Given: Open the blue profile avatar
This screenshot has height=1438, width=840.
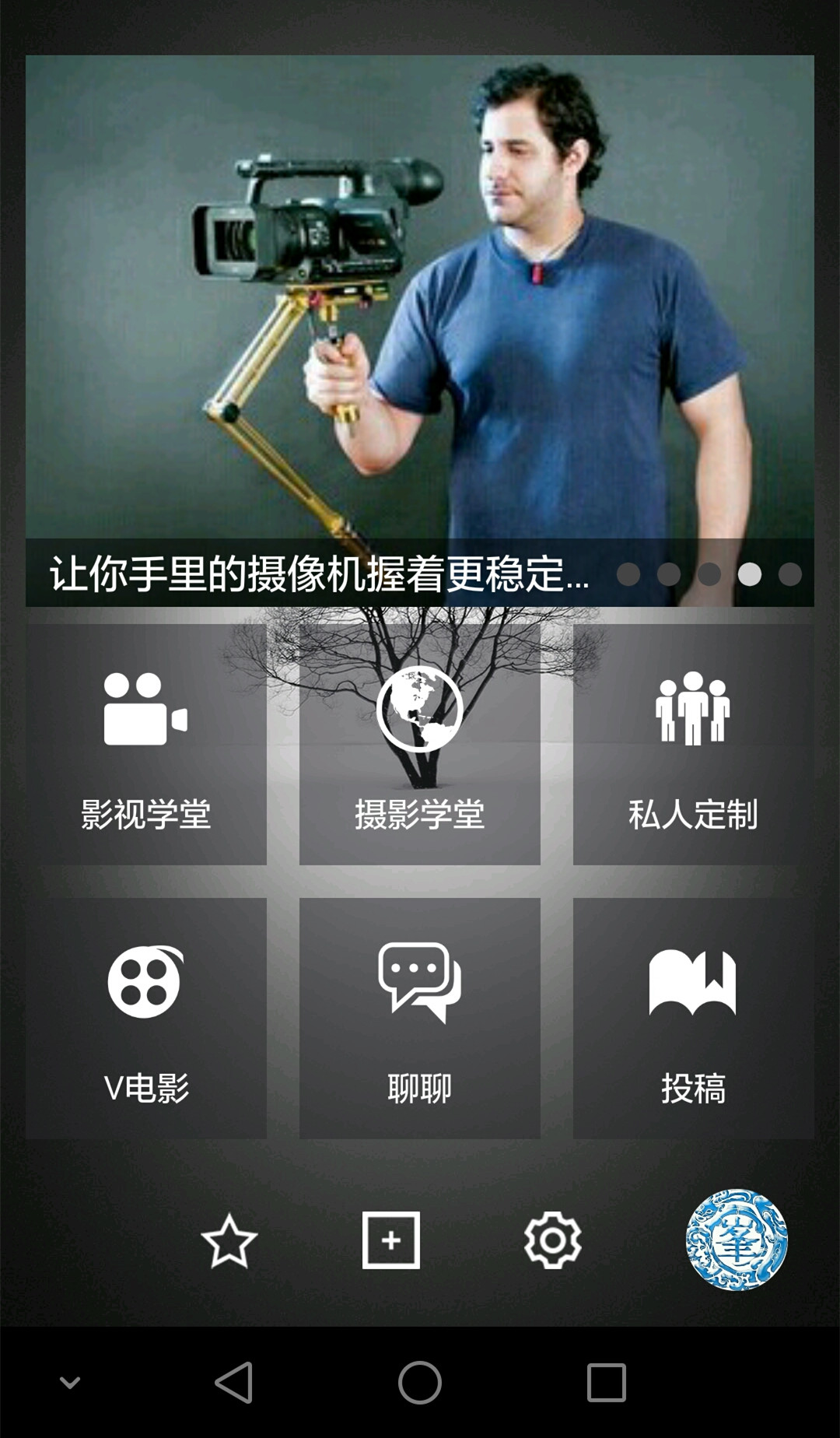Looking at the screenshot, I should 736,1240.
